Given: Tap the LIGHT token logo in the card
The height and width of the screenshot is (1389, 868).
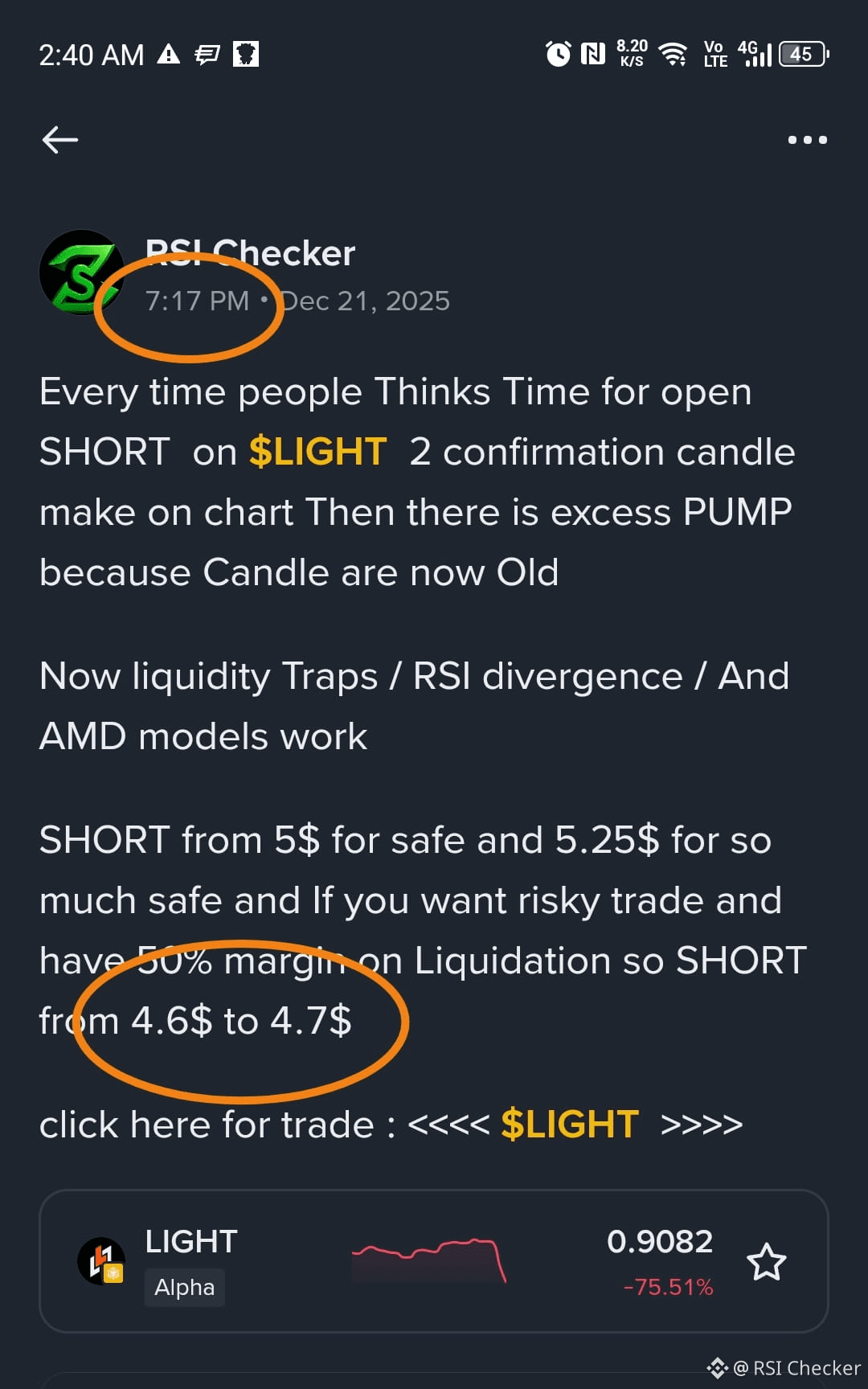Looking at the screenshot, I should click(100, 1263).
